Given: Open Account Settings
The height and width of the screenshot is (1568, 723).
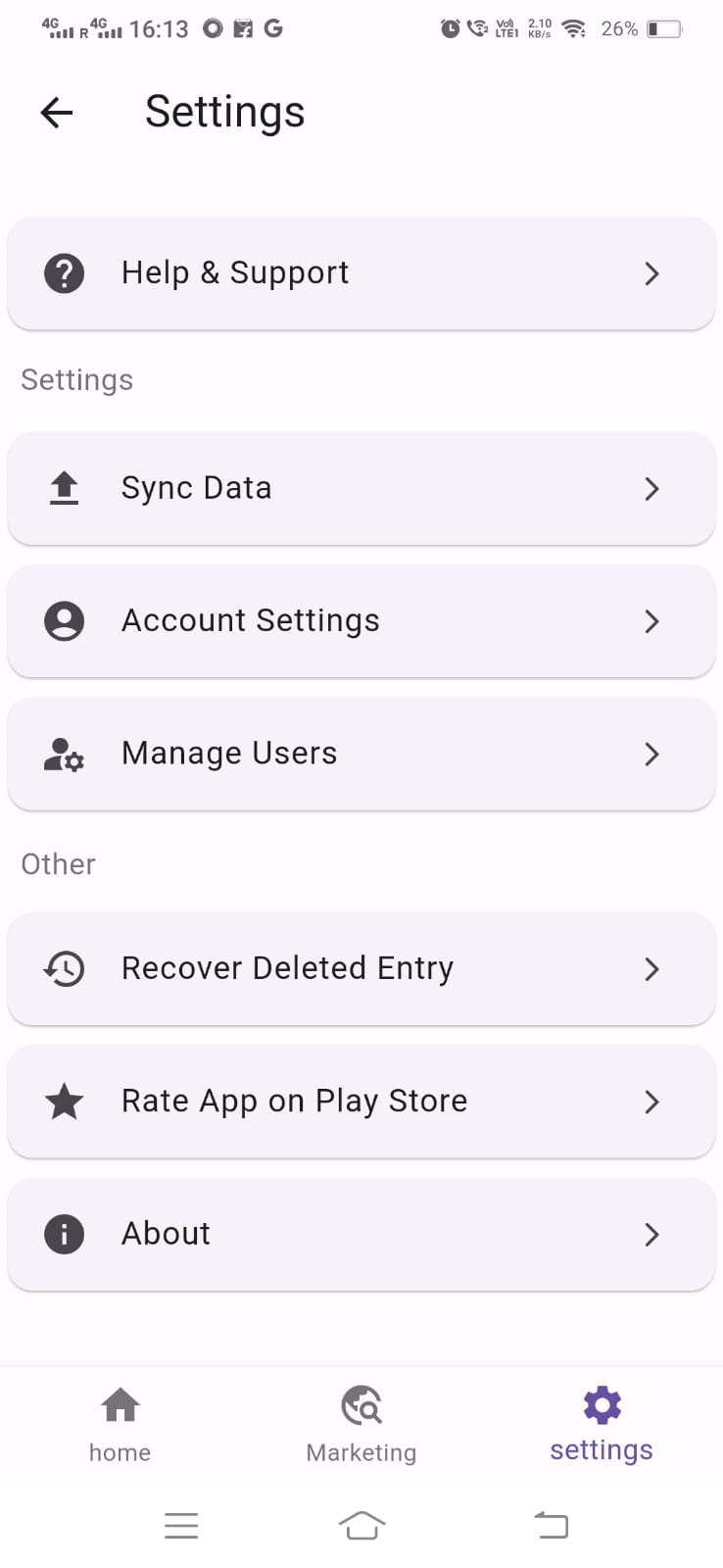Looking at the screenshot, I should (x=361, y=621).
